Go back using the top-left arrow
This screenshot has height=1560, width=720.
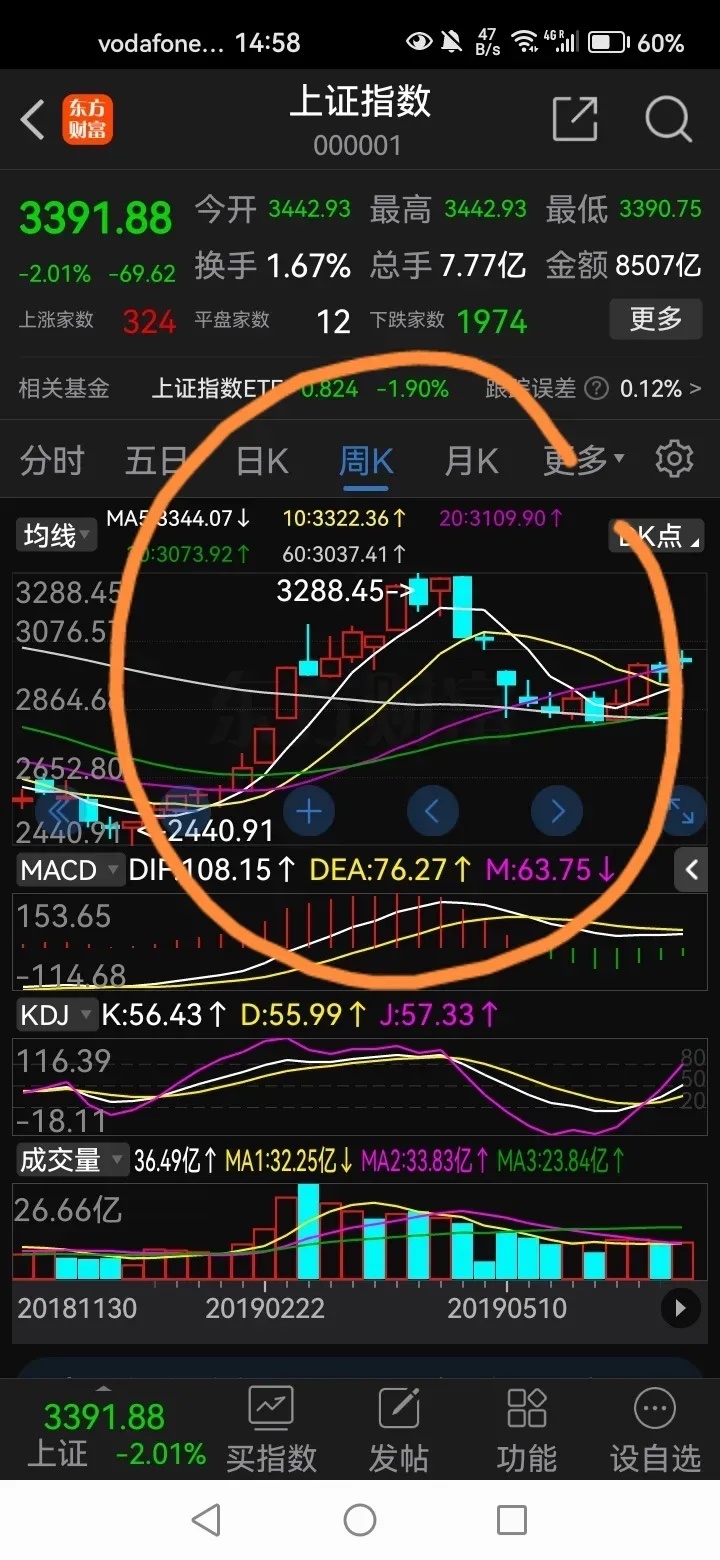point(33,120)
